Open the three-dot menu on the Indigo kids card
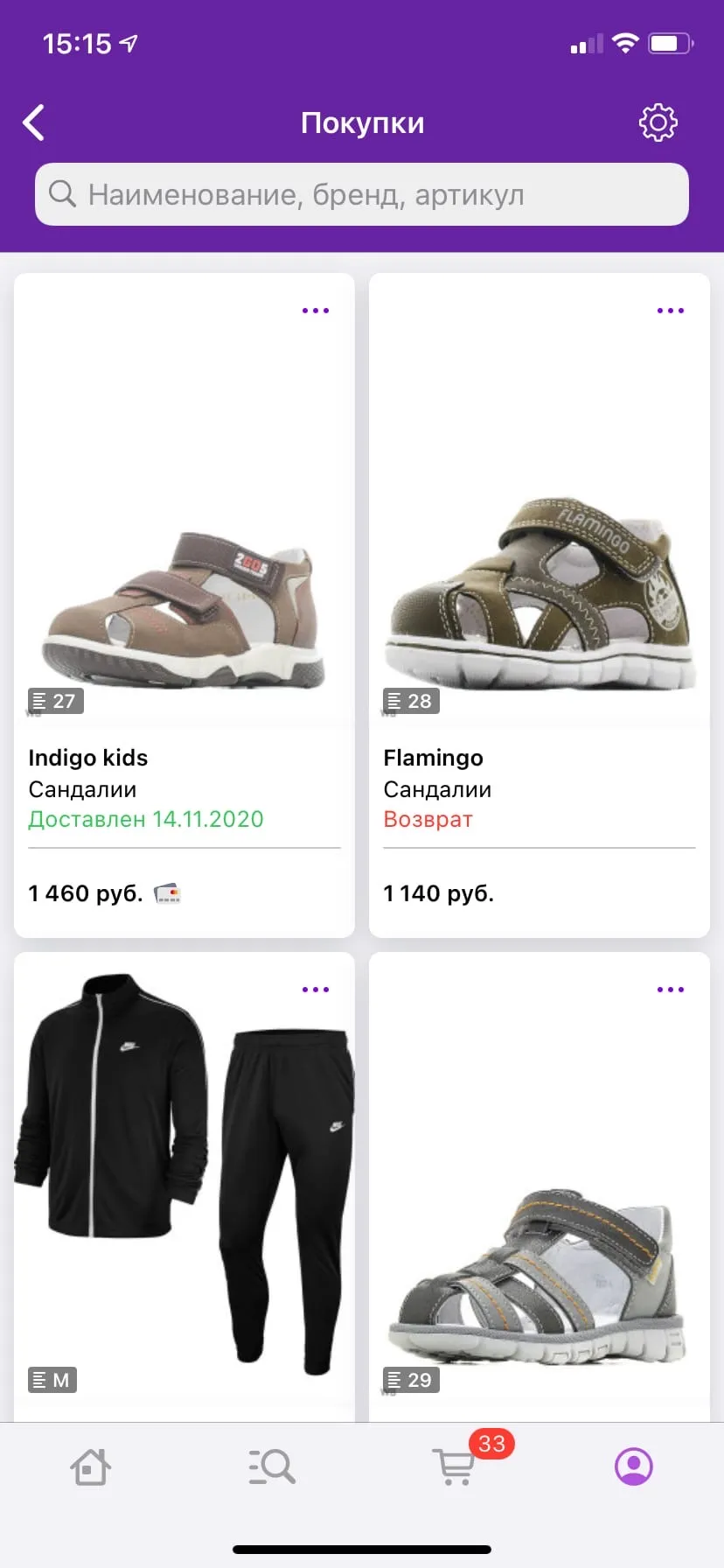 coord(316,311)
